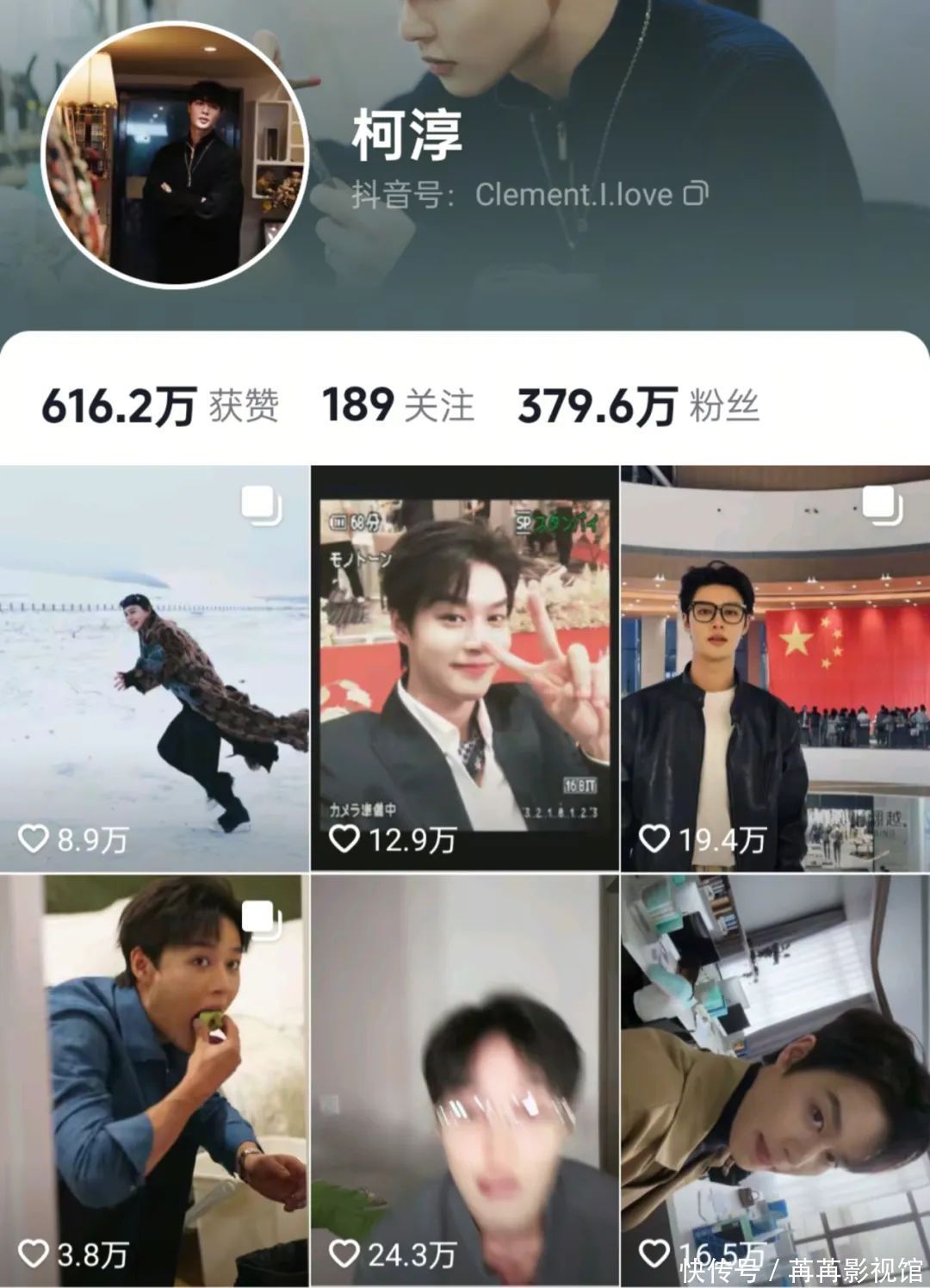Open the snow video with 8.9万 likes
930x1288 pixels.
[x=154, y=669]
